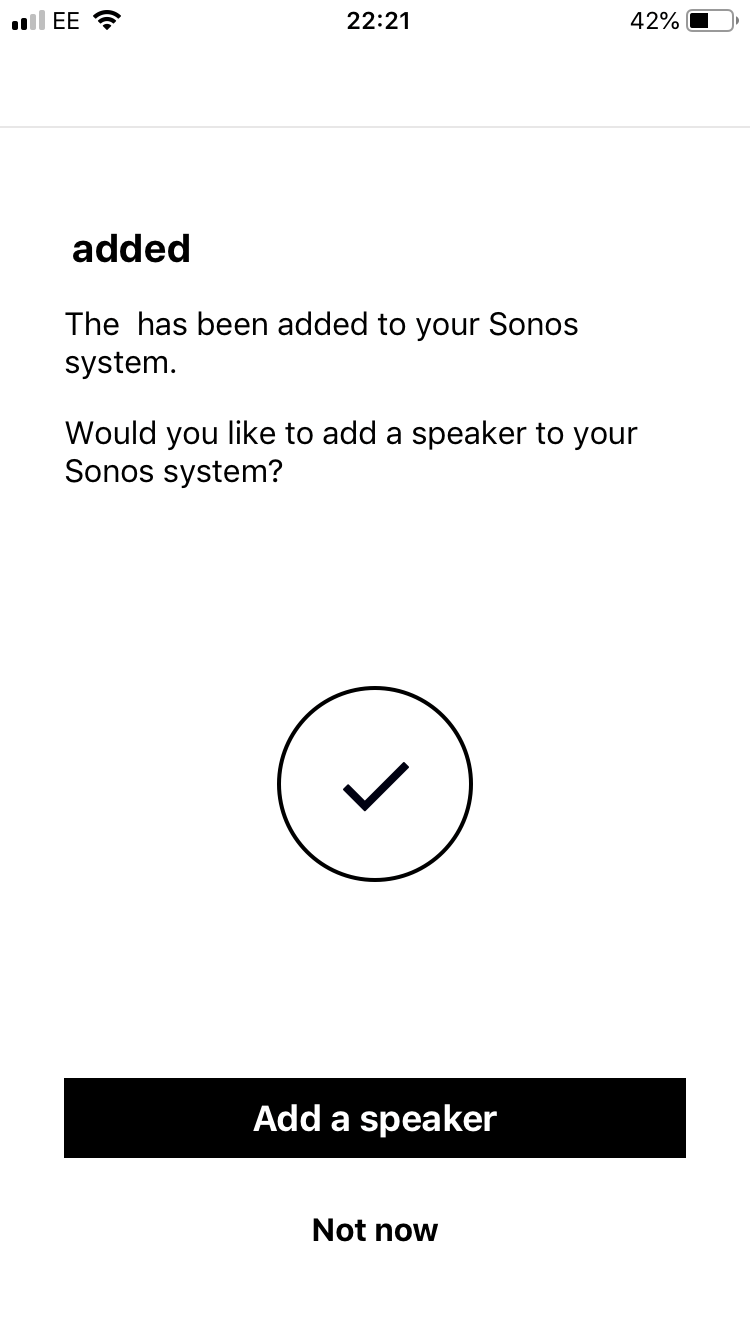This screenshot has height=1334, width=750.
Task: Choose Not now to skip adding a speaker
Action: pos(375,1230)
